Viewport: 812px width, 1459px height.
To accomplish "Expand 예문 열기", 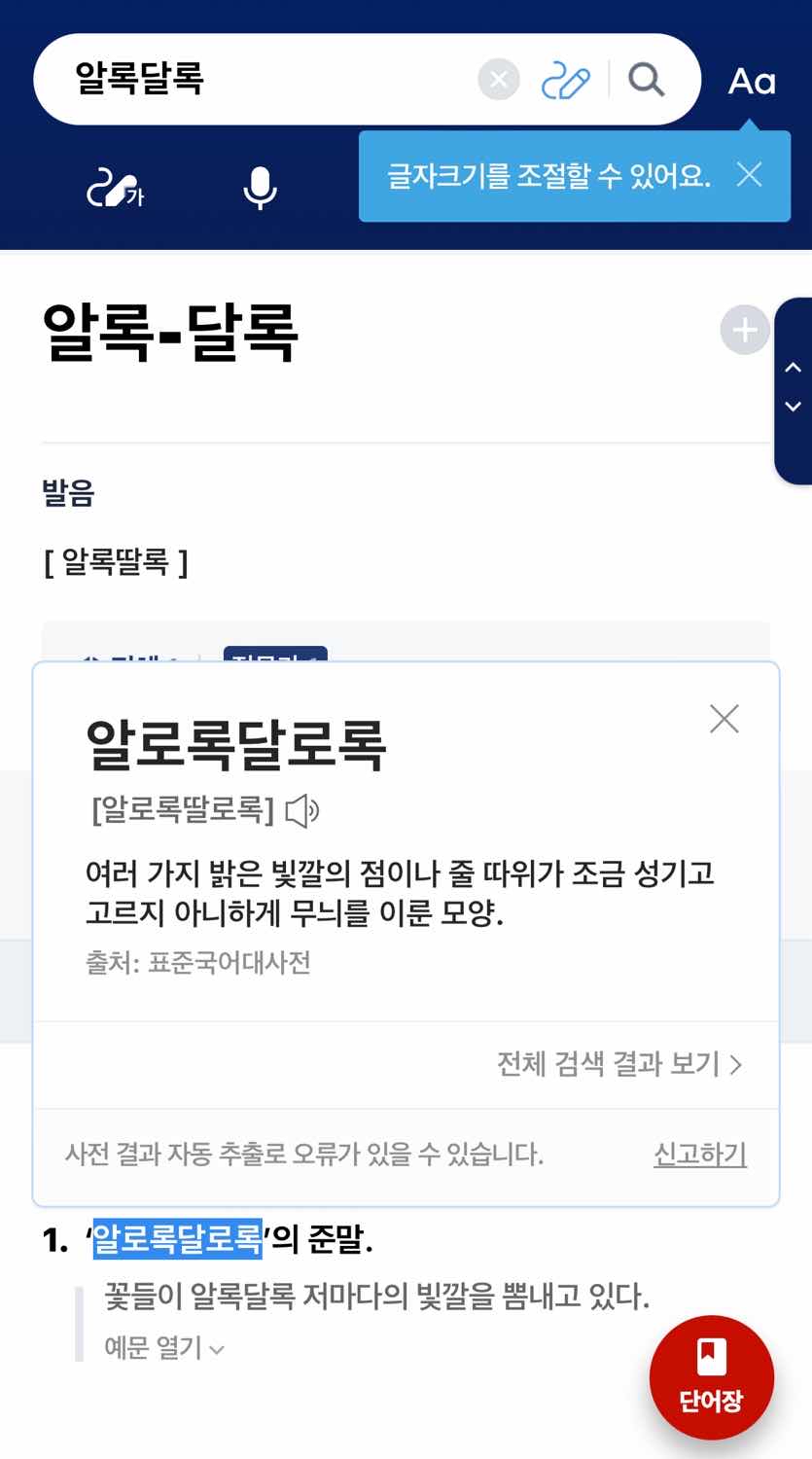I will tap(163, 1348).
